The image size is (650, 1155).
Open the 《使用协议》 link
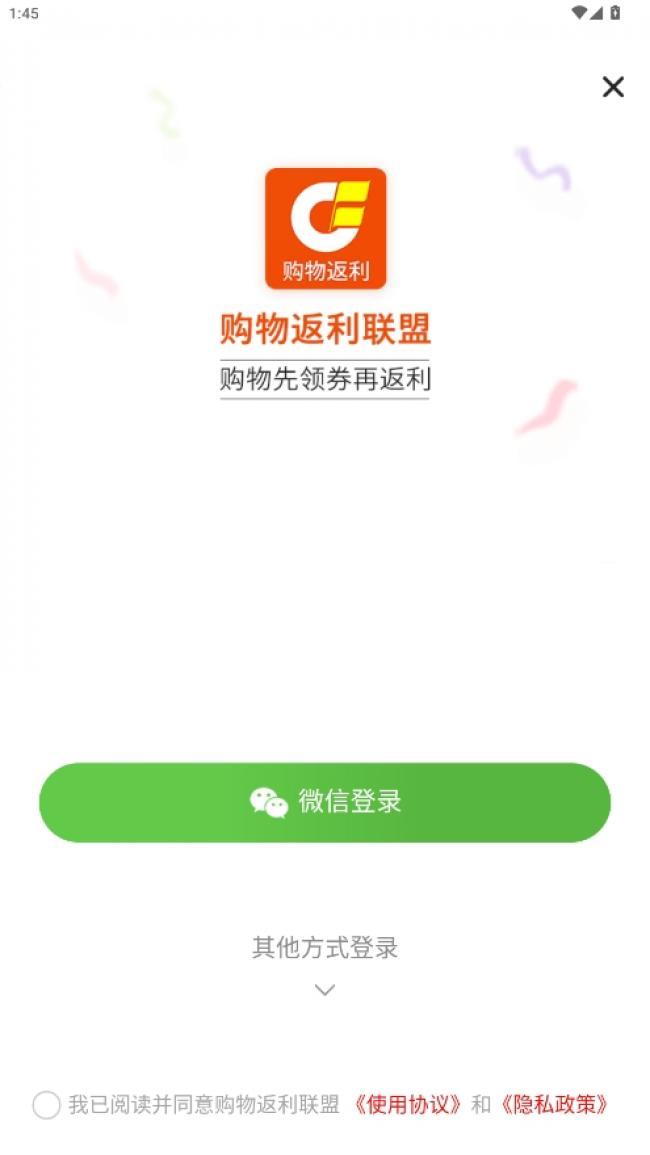click(407, 1105)
